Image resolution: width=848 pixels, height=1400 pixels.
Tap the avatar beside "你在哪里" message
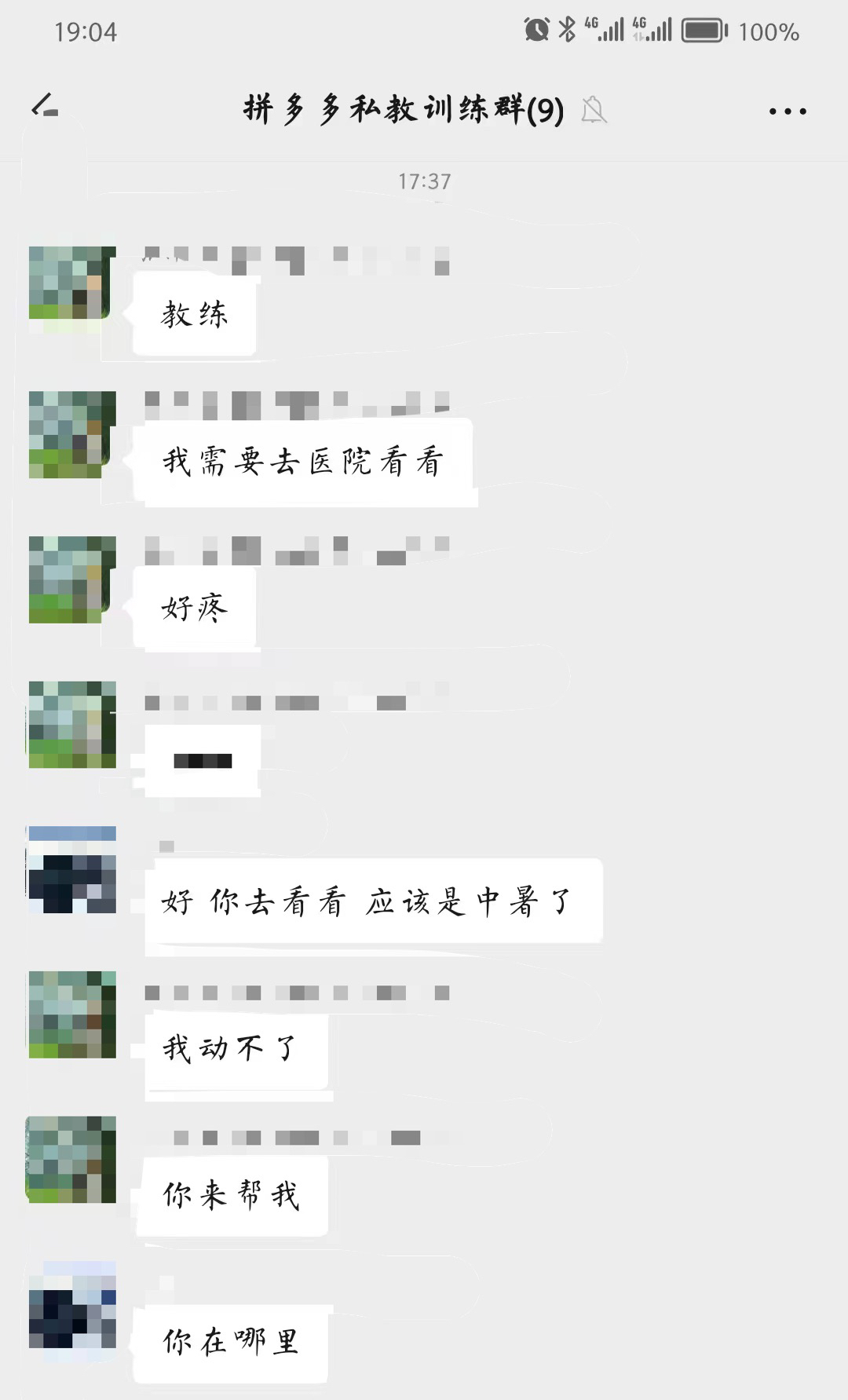click(71, 1306)
